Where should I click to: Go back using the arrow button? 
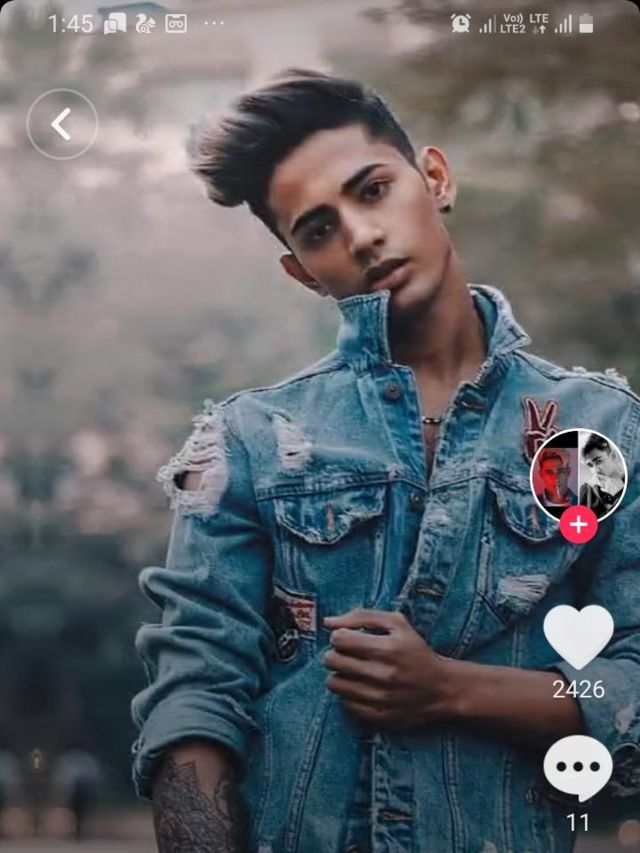pos(62,124)
